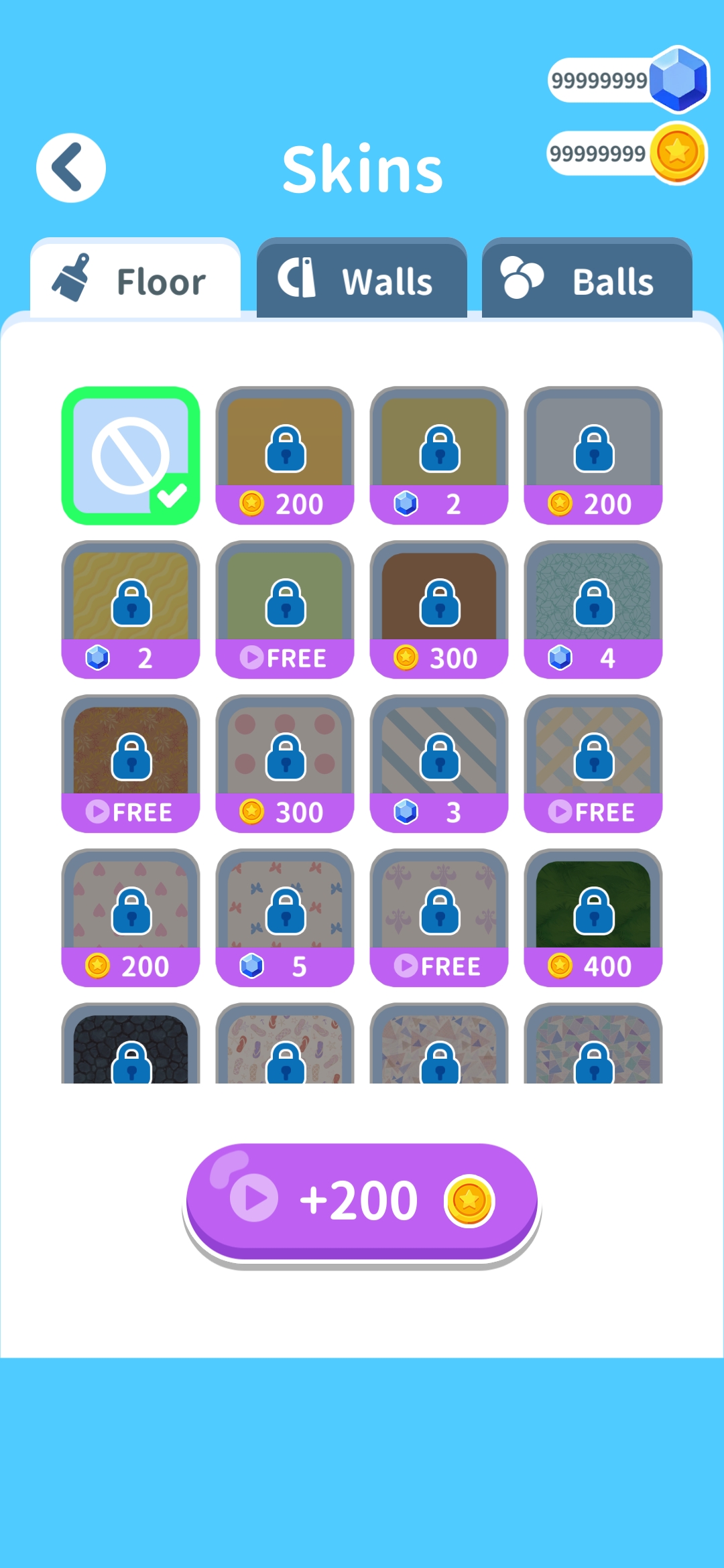The width and height of the screenshot is (724, 1568).
Task: Get the free brown leaf pattern skin
Action: [x=131, y=763]
